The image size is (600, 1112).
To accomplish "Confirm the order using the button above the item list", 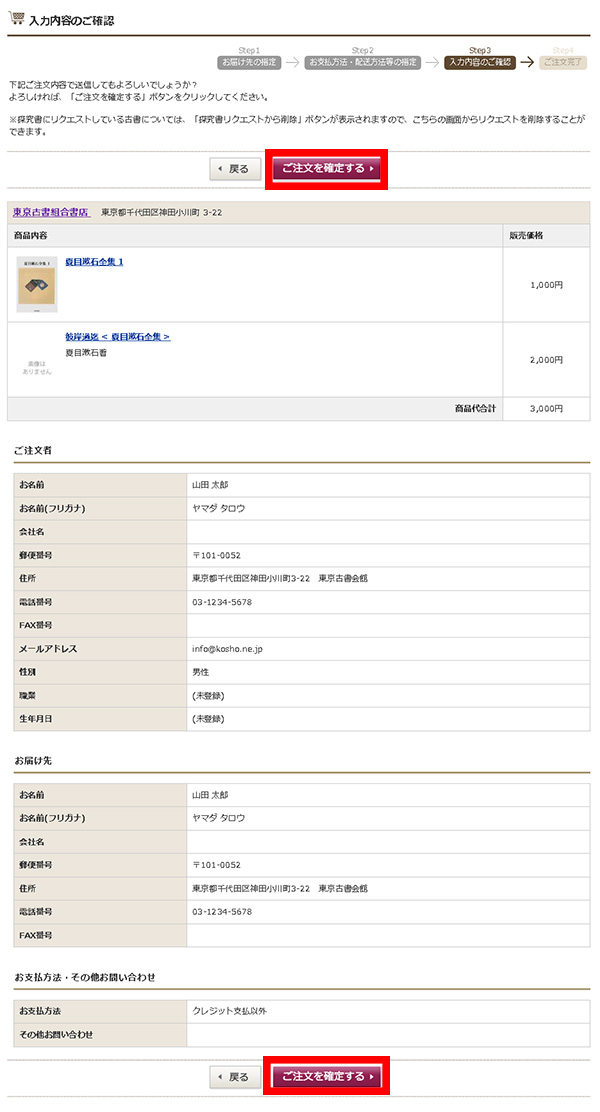I will tap(326, 169).
